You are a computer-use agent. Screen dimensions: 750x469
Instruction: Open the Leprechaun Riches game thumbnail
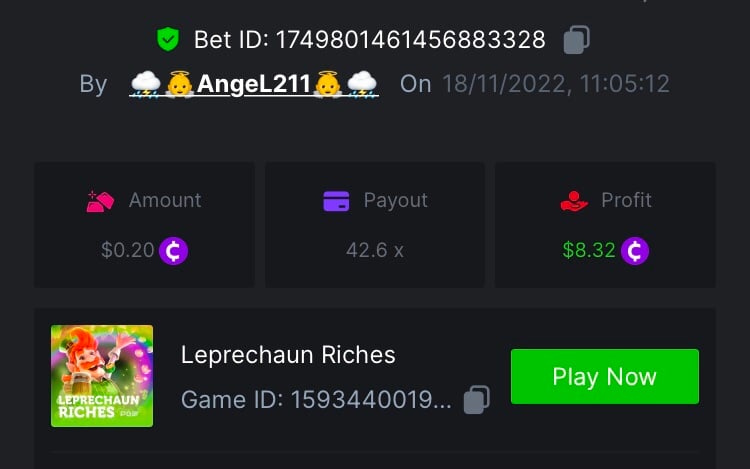click(102, 376)
